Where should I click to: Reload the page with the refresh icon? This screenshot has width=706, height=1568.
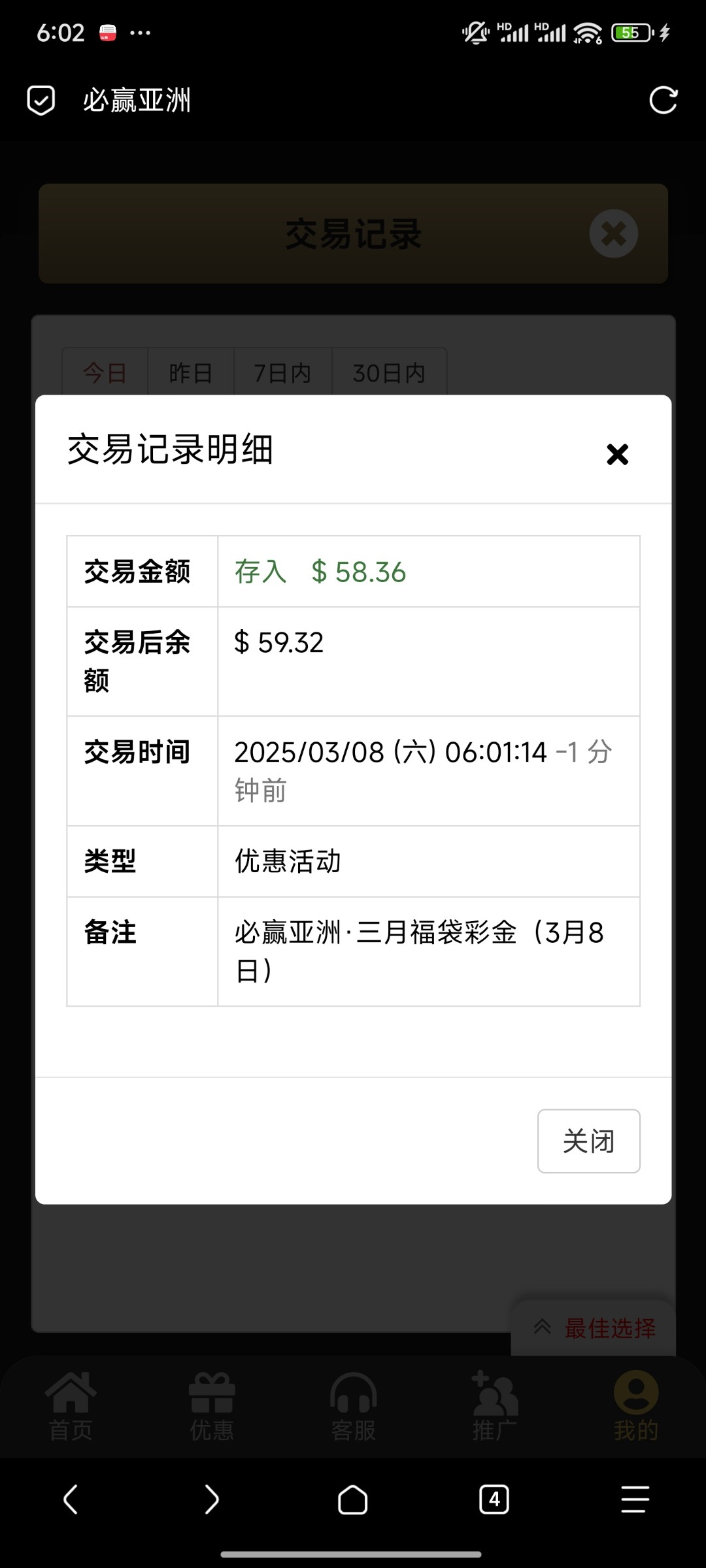663,101
